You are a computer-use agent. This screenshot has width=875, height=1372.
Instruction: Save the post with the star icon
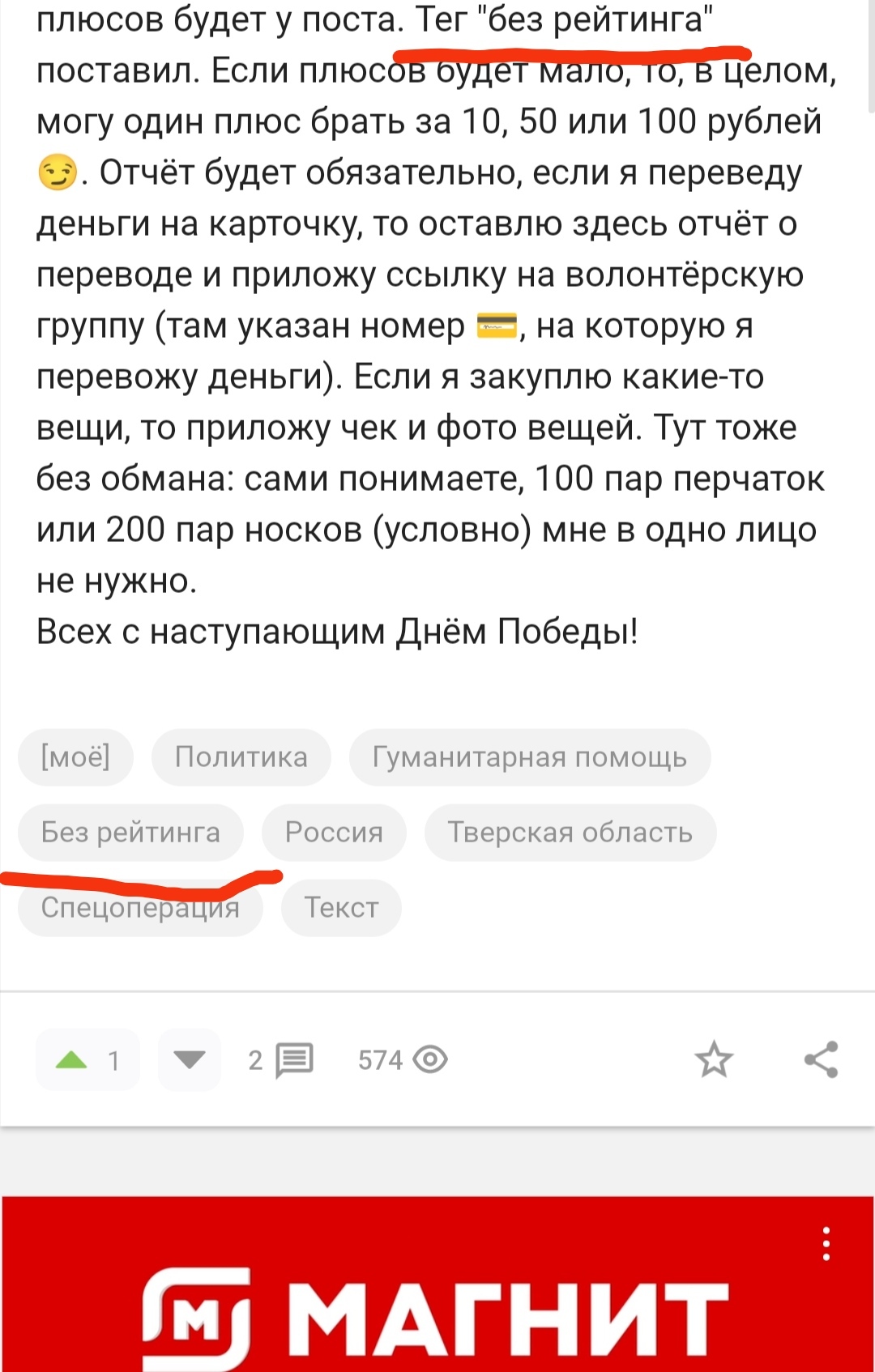click(x=714, y=1059)
